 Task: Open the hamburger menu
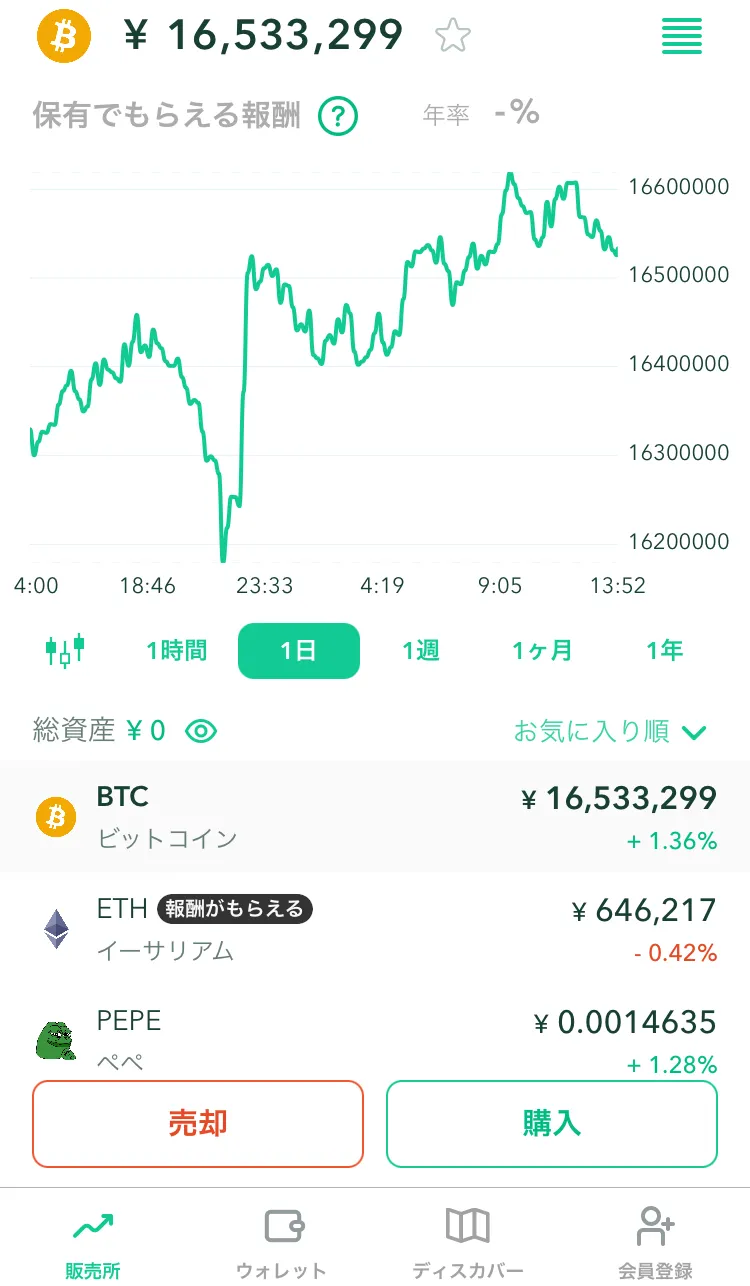pos(681,36)
